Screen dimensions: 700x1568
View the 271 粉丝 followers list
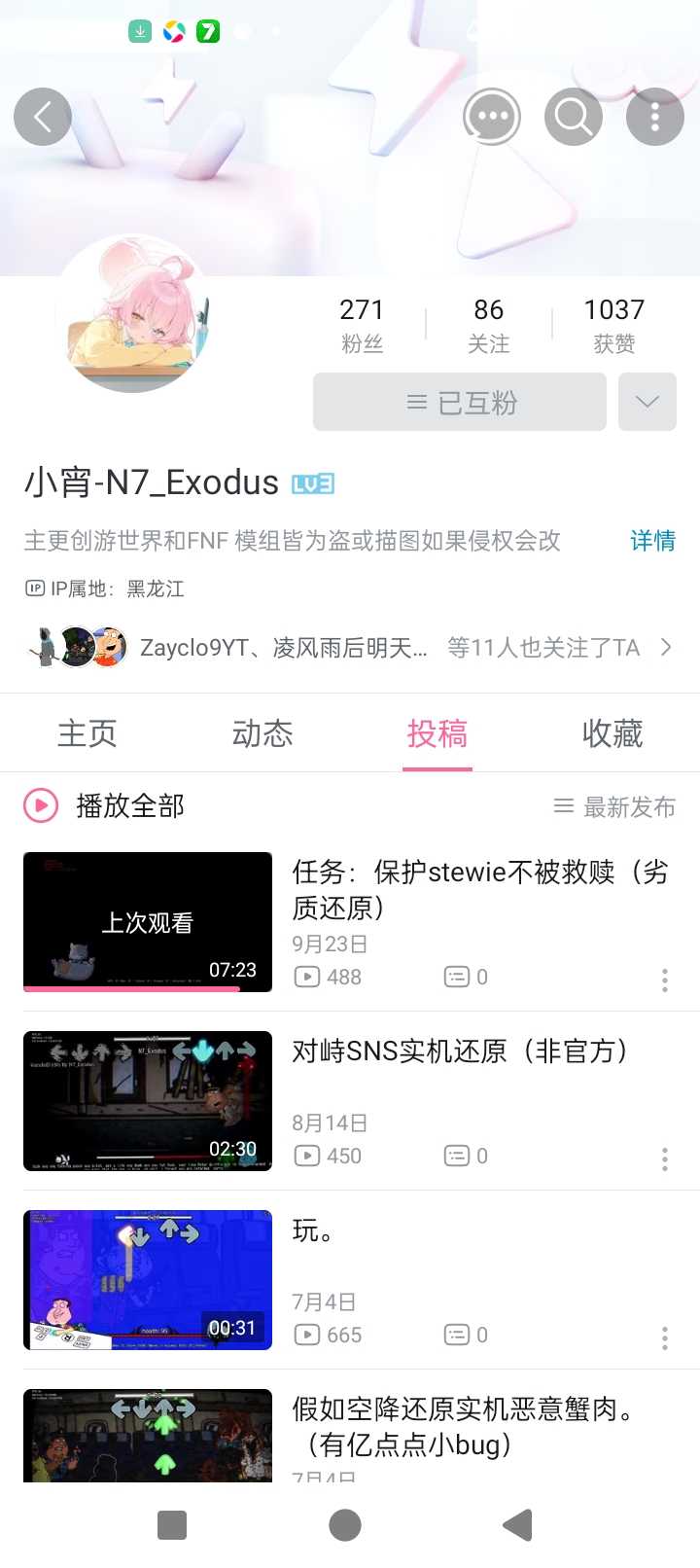tap(362, 325)
